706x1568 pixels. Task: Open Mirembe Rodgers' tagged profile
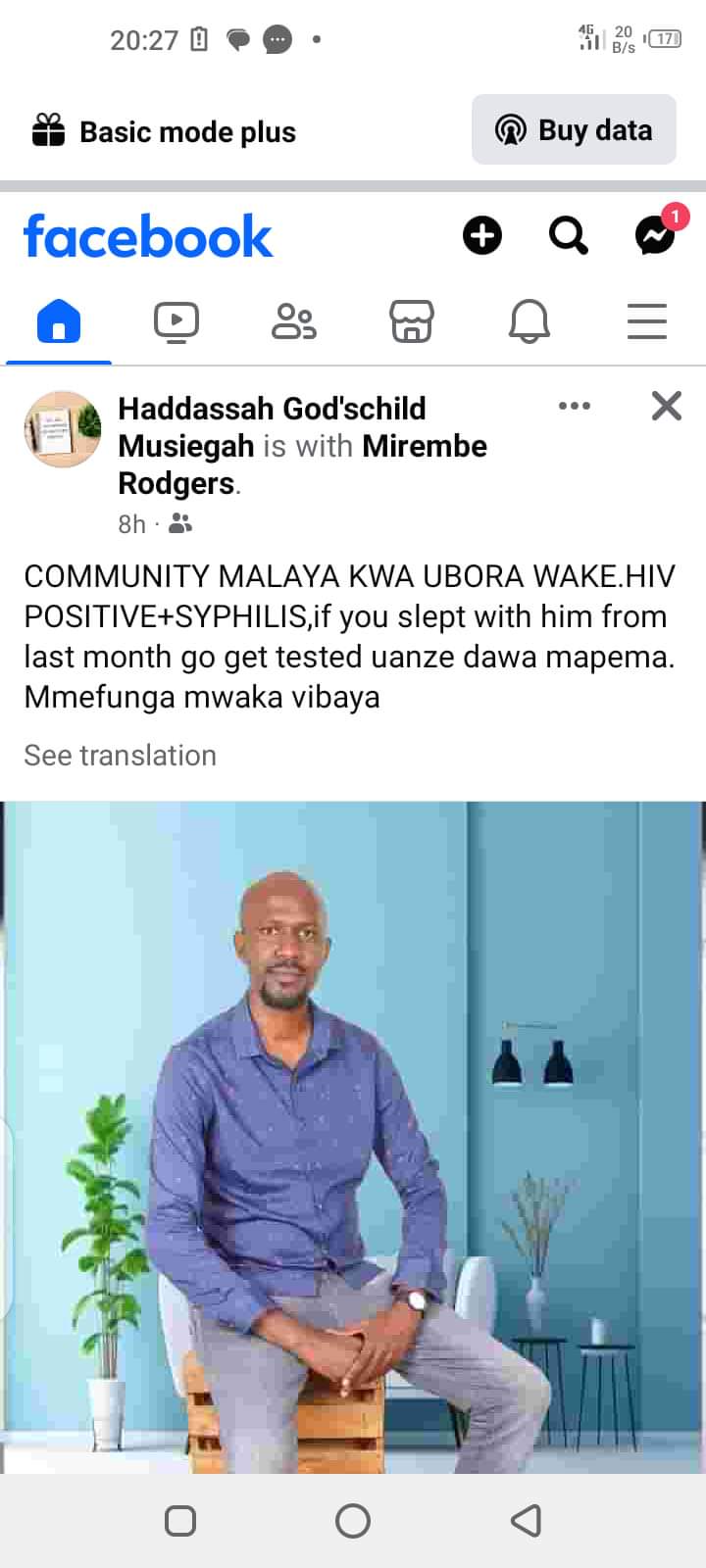tap(424, 447)
